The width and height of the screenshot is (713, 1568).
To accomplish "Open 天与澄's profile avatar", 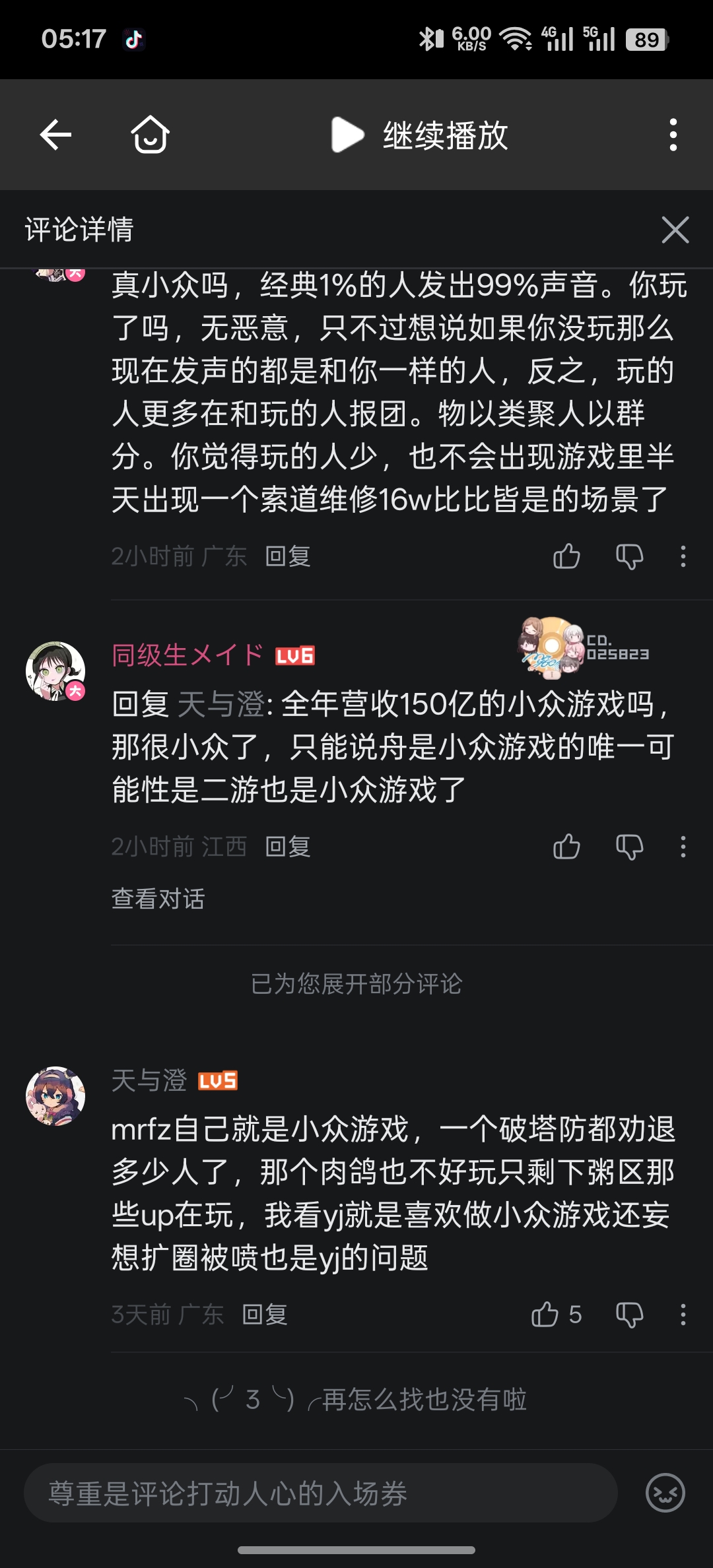I will [x=55, y=1096].
